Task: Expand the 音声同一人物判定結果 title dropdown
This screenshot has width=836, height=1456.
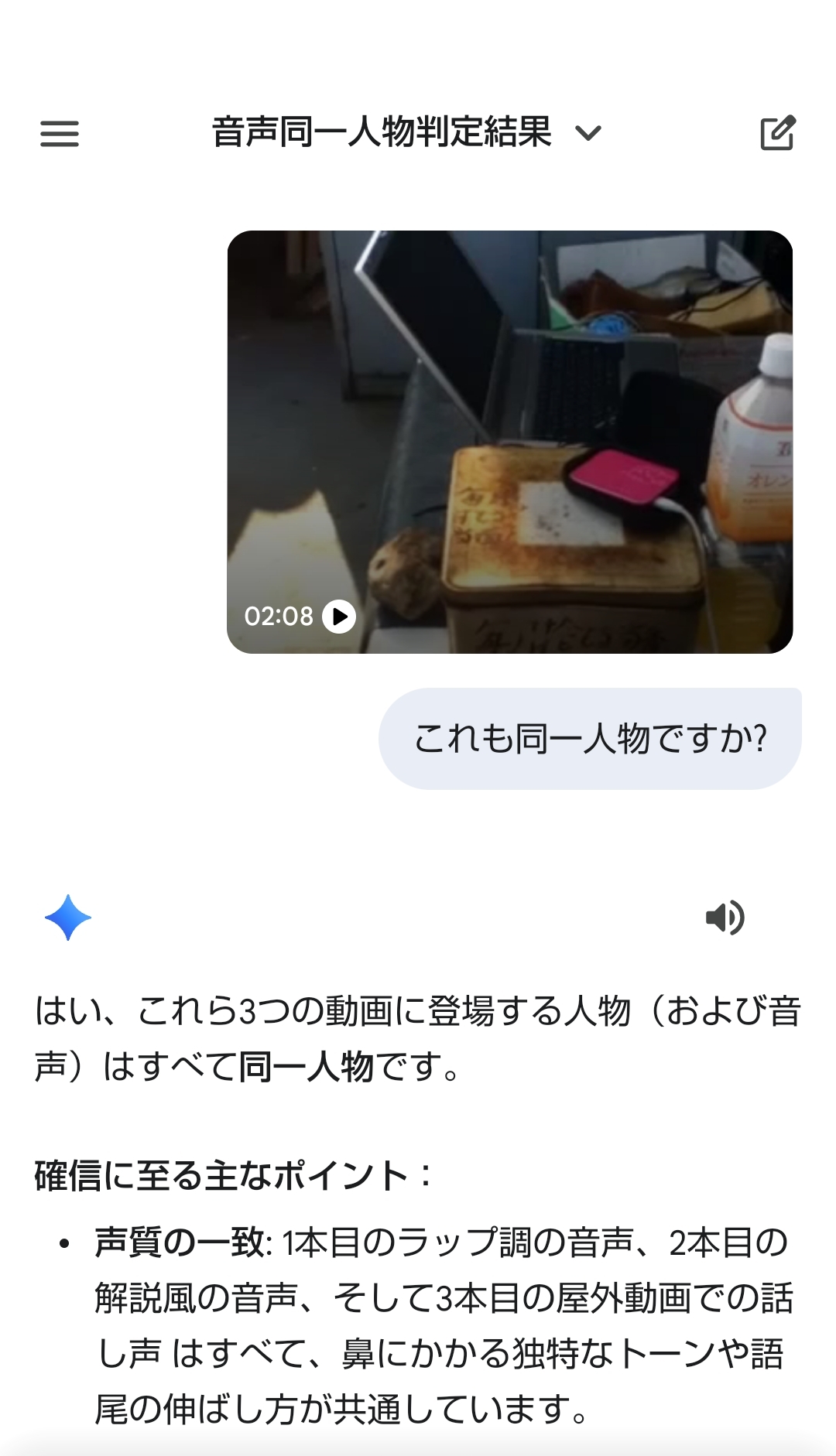Action: click(x=588, y=133)
